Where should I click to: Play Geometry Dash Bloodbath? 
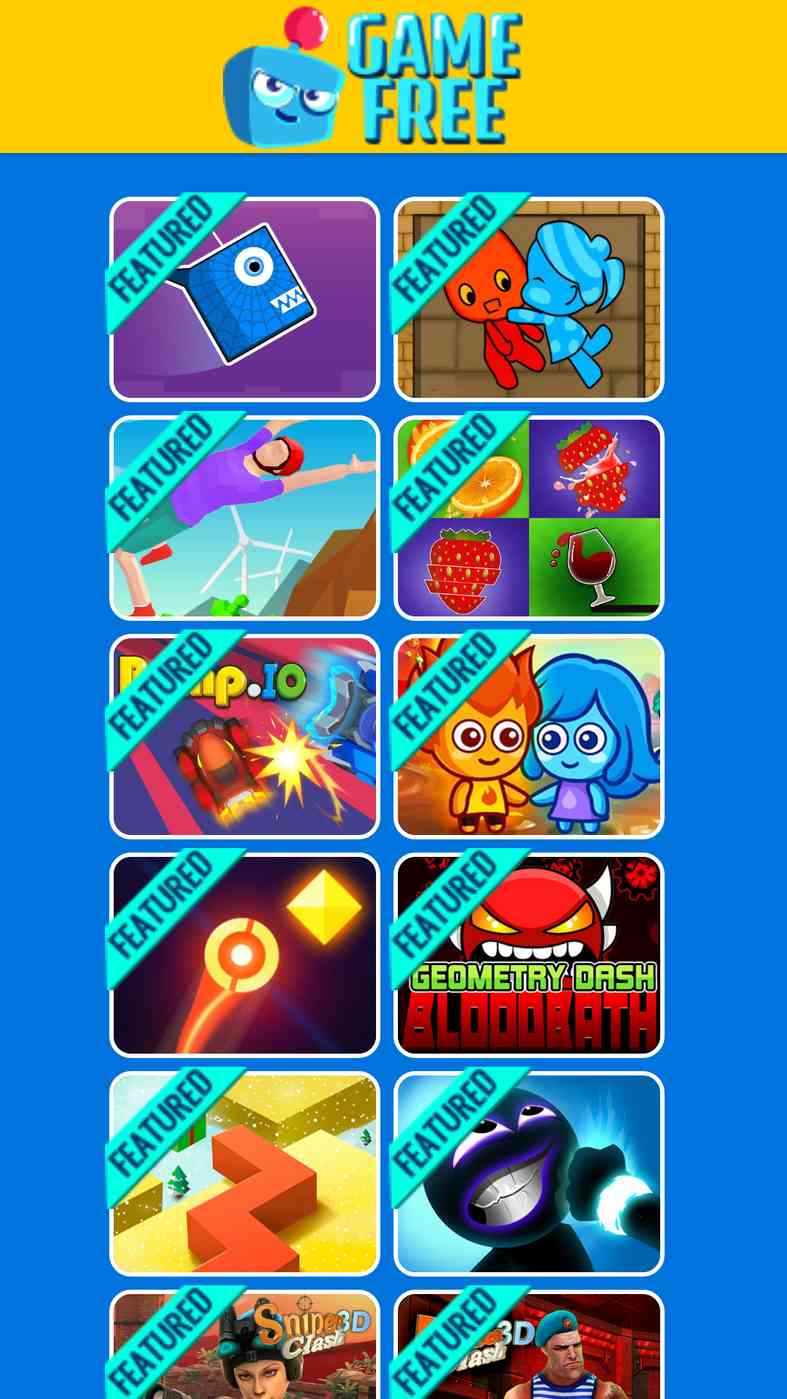click(529, 955)
